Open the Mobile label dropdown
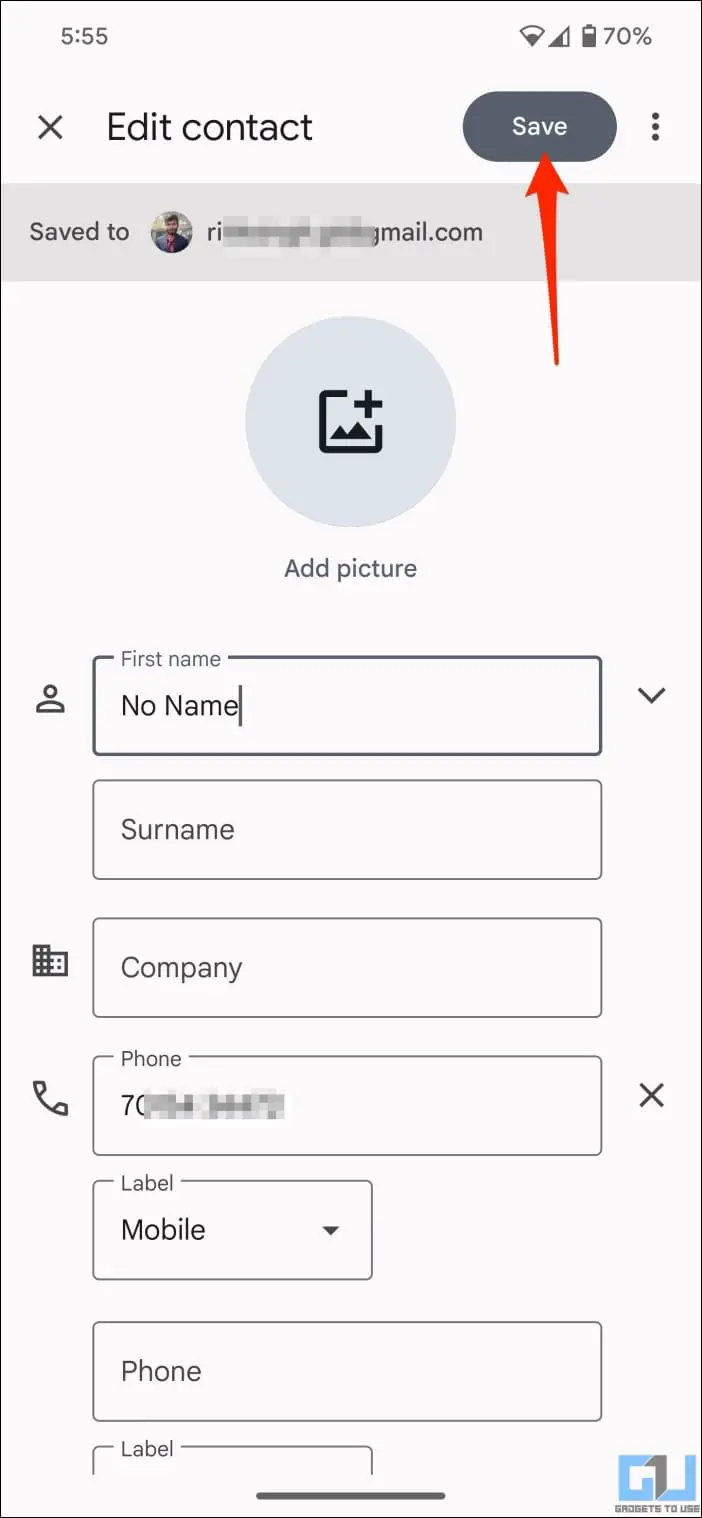The height and width of the screenshot is (1518, 702). [232, 1229]
